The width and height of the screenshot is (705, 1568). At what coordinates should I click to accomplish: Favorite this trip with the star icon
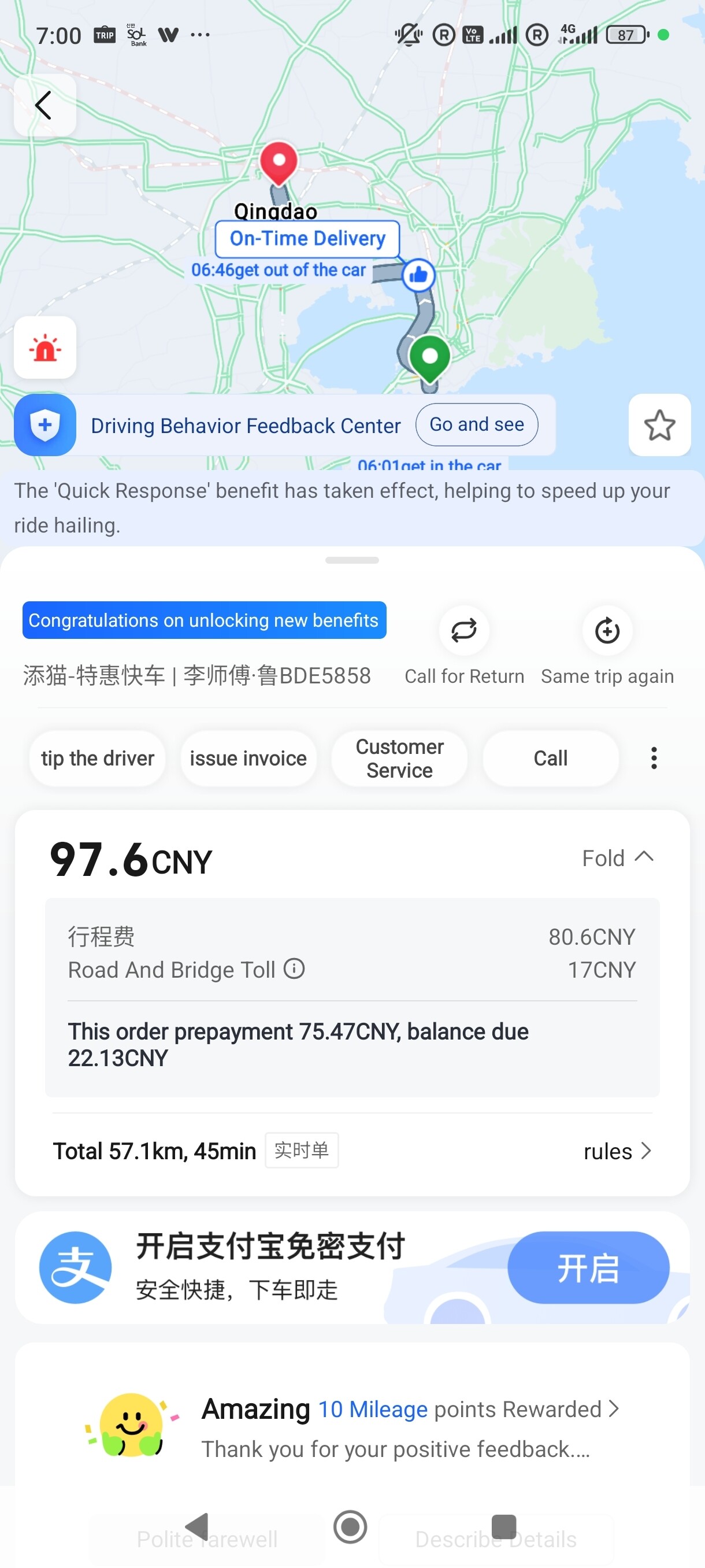pyautogui.click(x=659, y=425)
